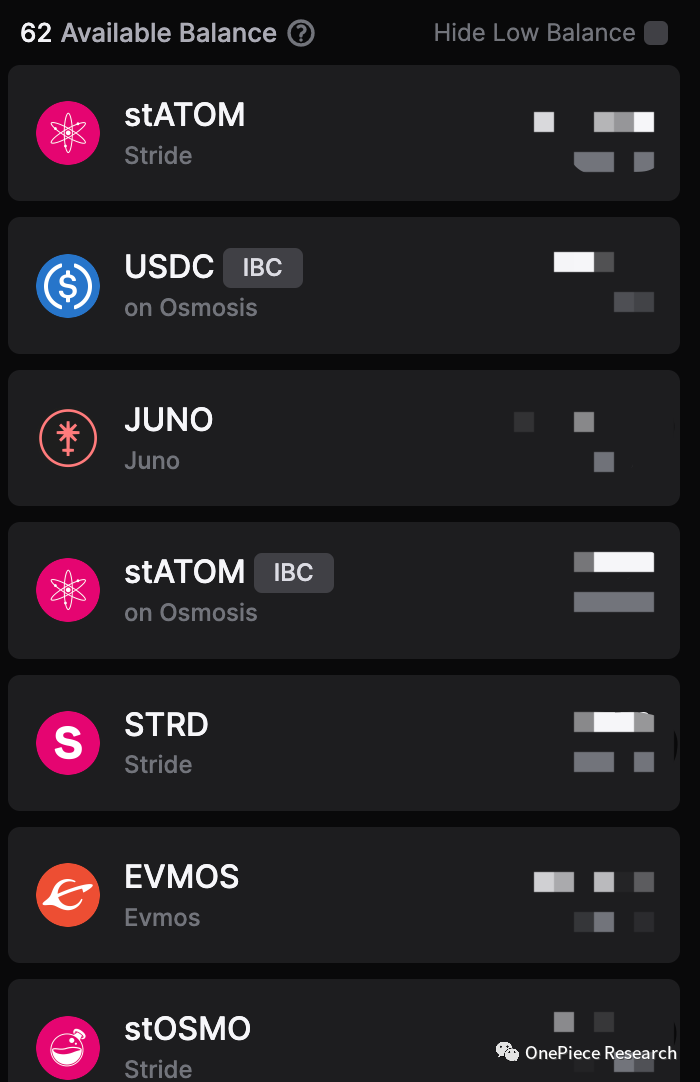
Task: Open the Available Balance help icon
Action: point(301,34)
